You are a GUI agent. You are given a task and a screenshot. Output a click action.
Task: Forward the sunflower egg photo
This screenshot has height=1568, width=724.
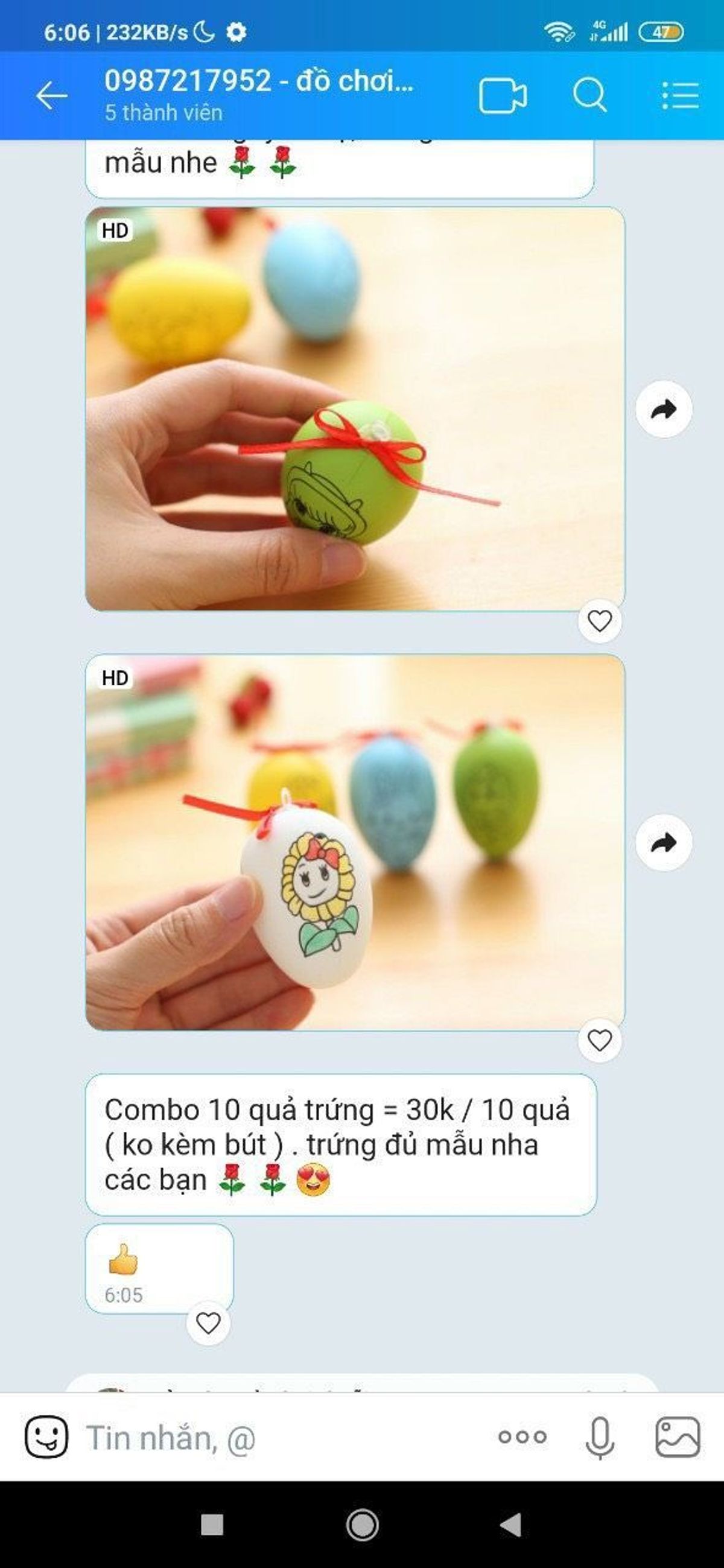[x=664, y=842]
